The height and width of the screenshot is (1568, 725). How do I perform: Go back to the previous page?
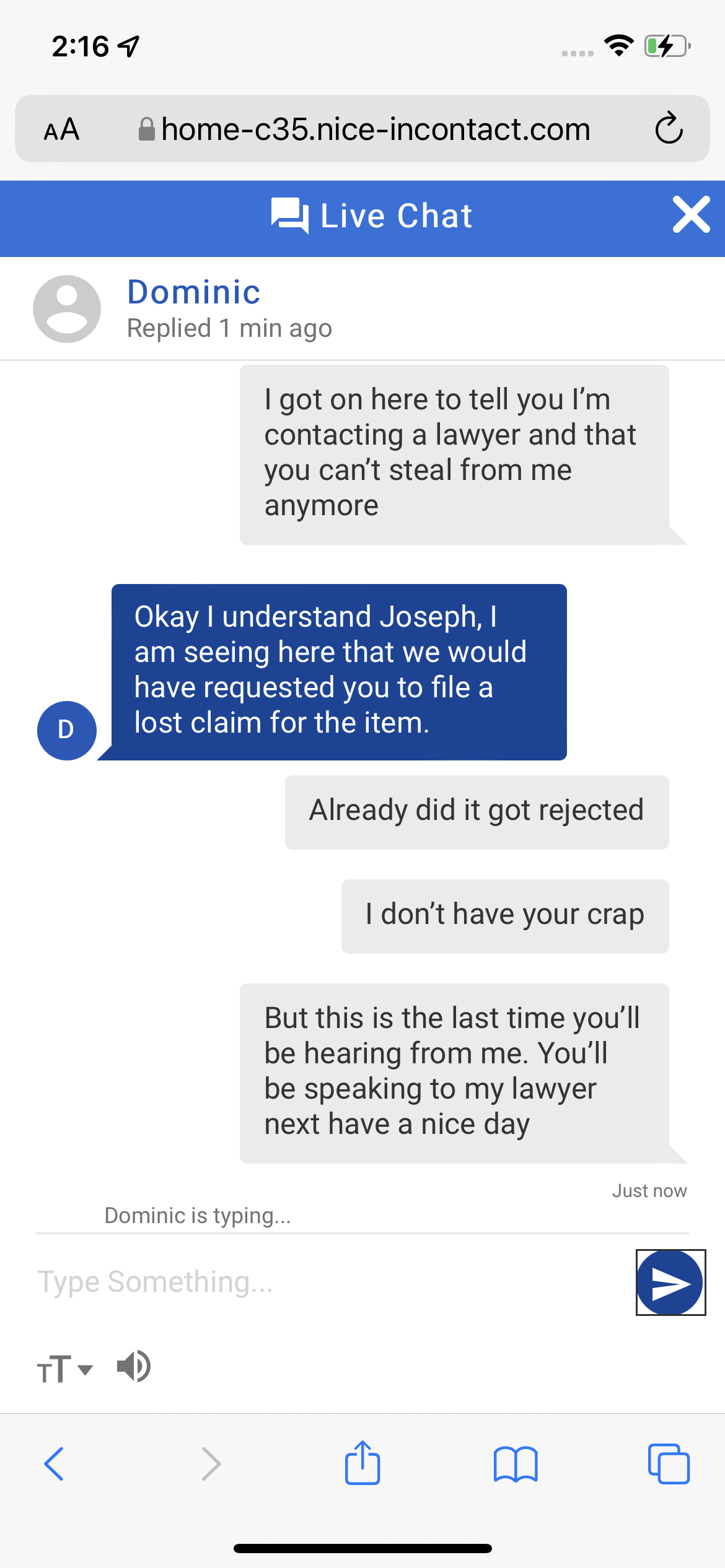pos(54,1464)
